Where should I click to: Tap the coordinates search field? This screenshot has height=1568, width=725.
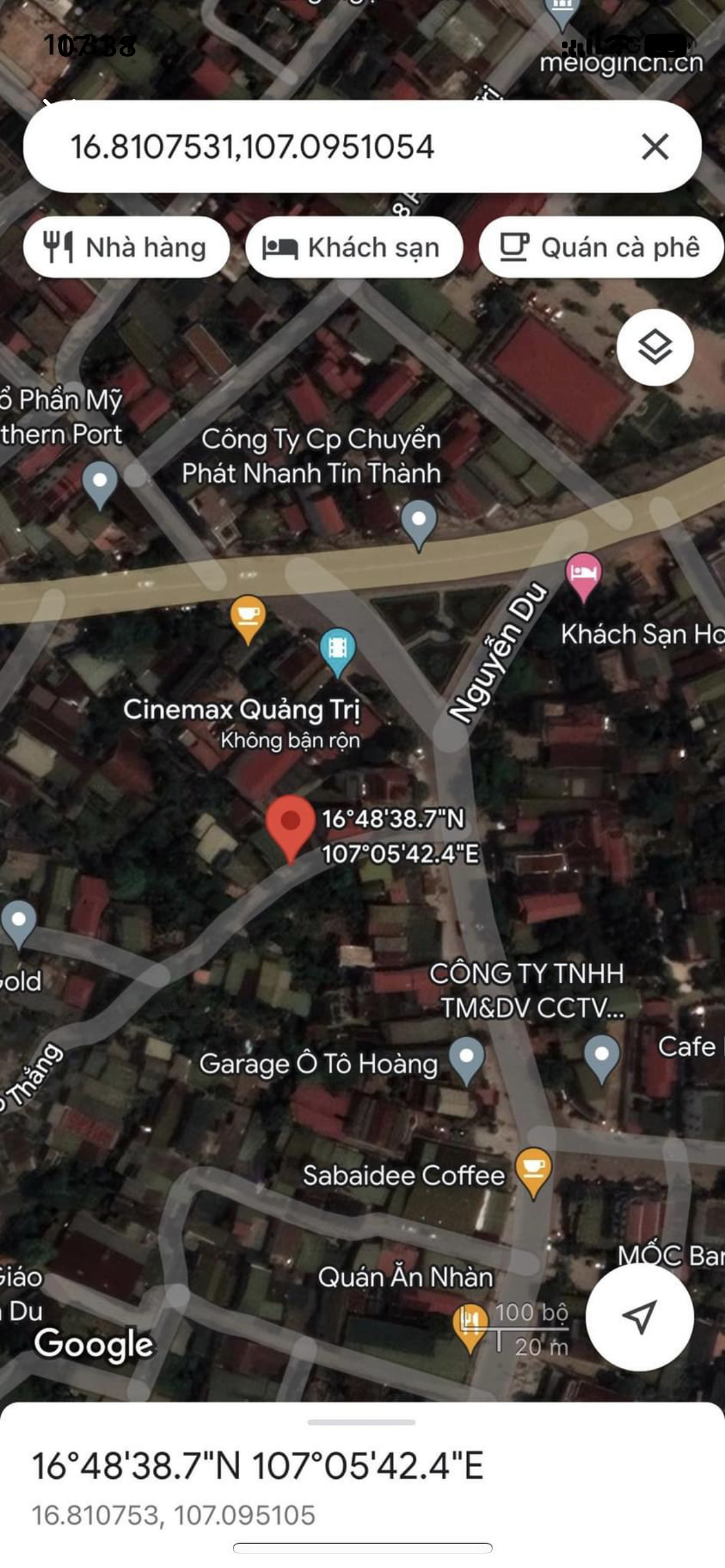pos(322,147)
